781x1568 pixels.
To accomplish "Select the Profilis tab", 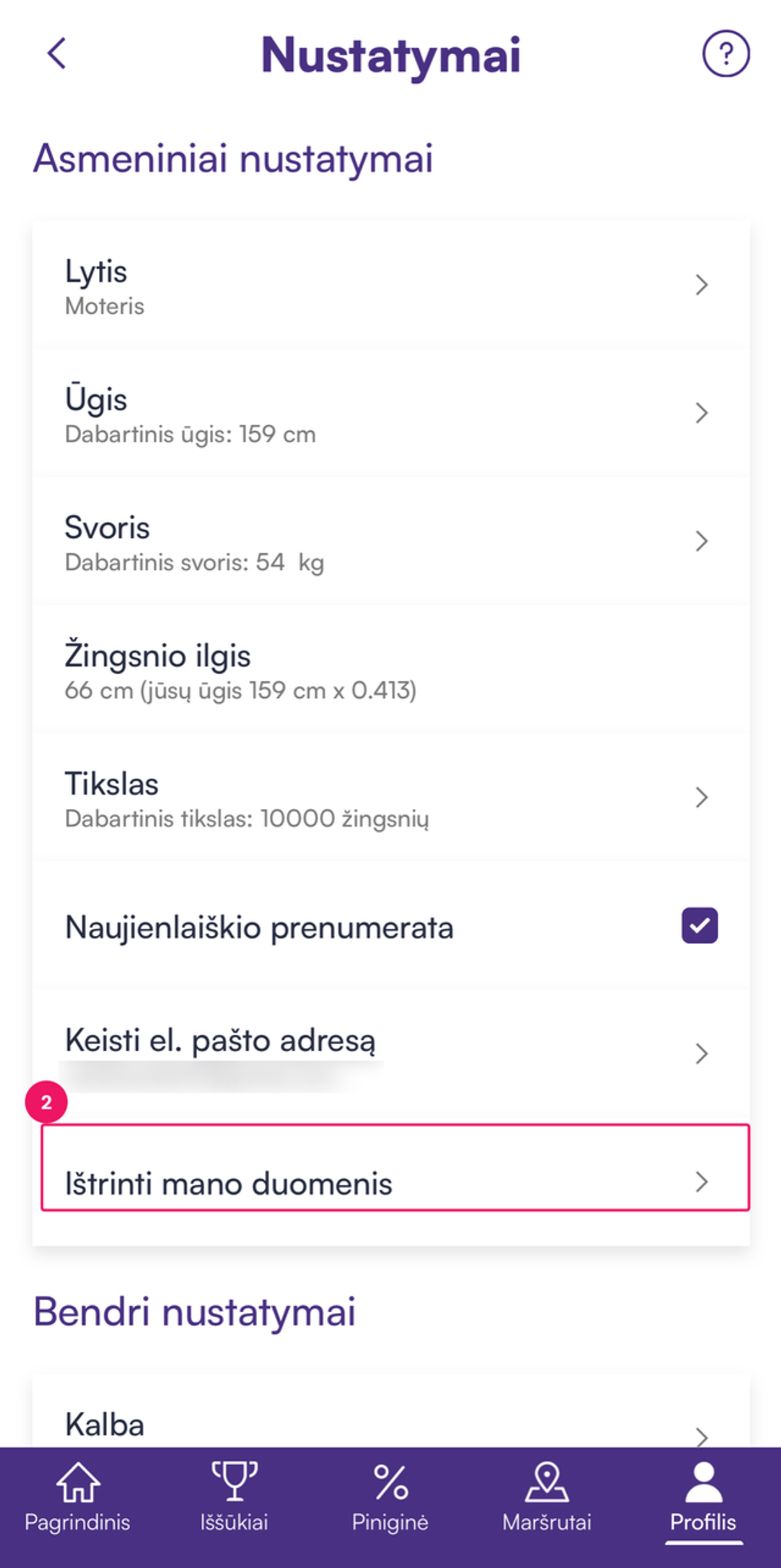I will [703, 1497].
